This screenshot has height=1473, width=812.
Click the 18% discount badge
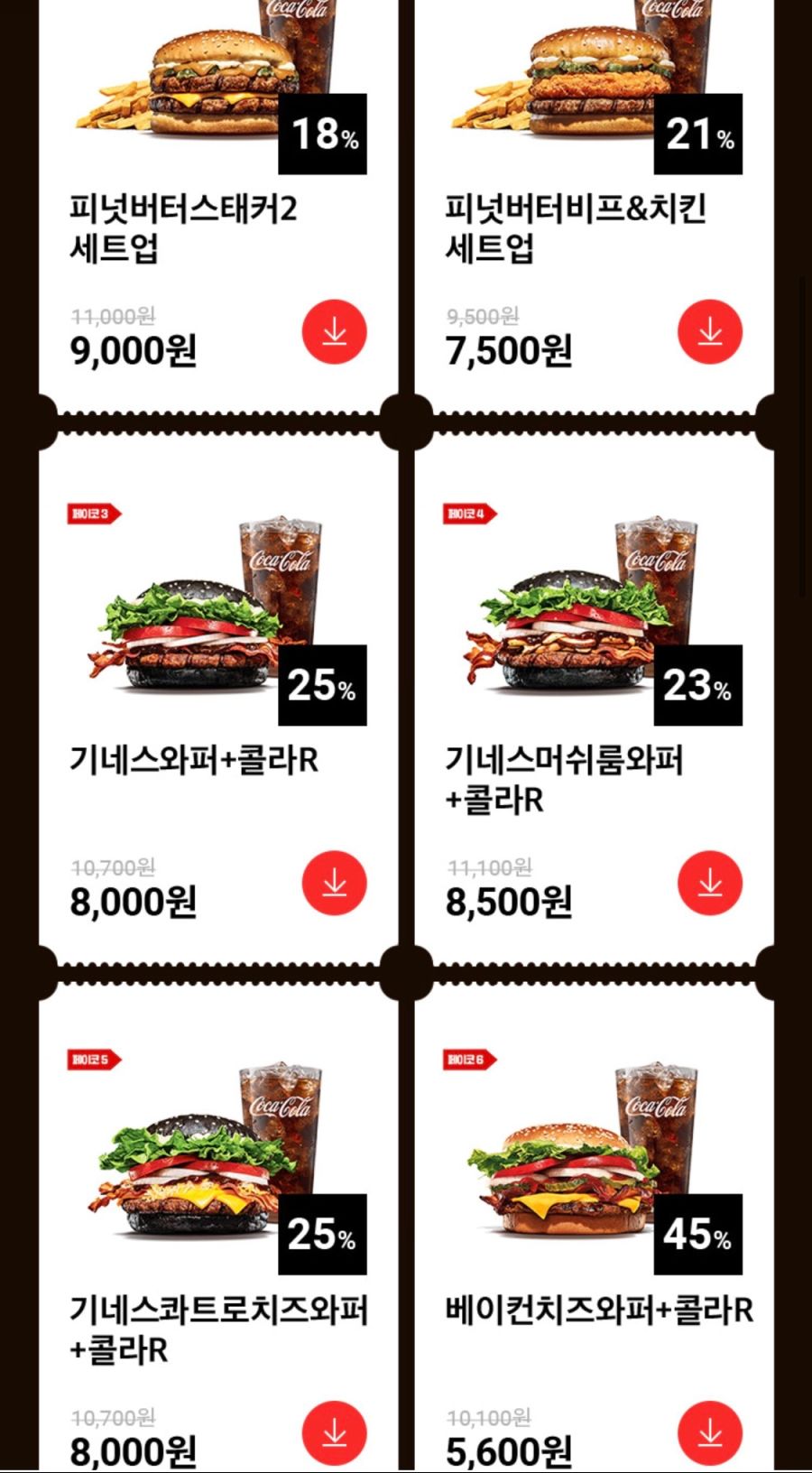(321, 134)
